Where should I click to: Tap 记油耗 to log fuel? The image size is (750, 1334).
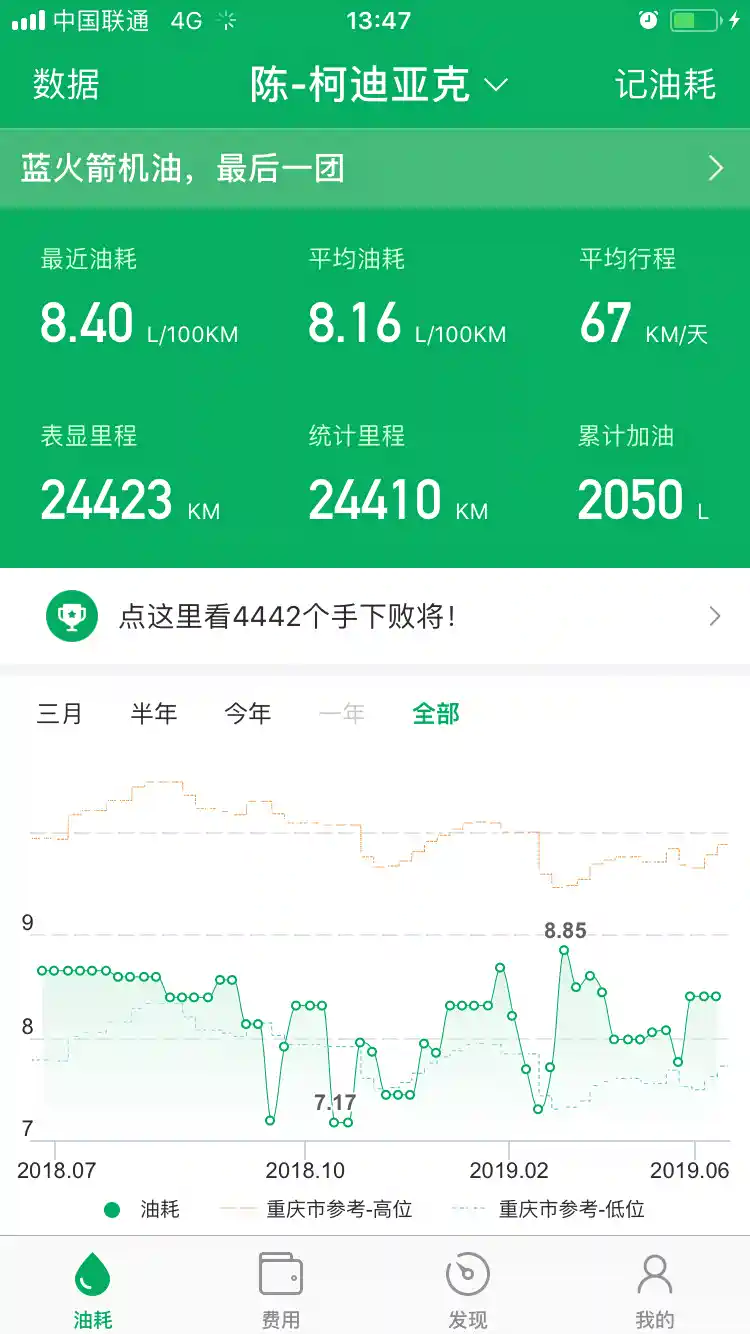tap(665, 85)
